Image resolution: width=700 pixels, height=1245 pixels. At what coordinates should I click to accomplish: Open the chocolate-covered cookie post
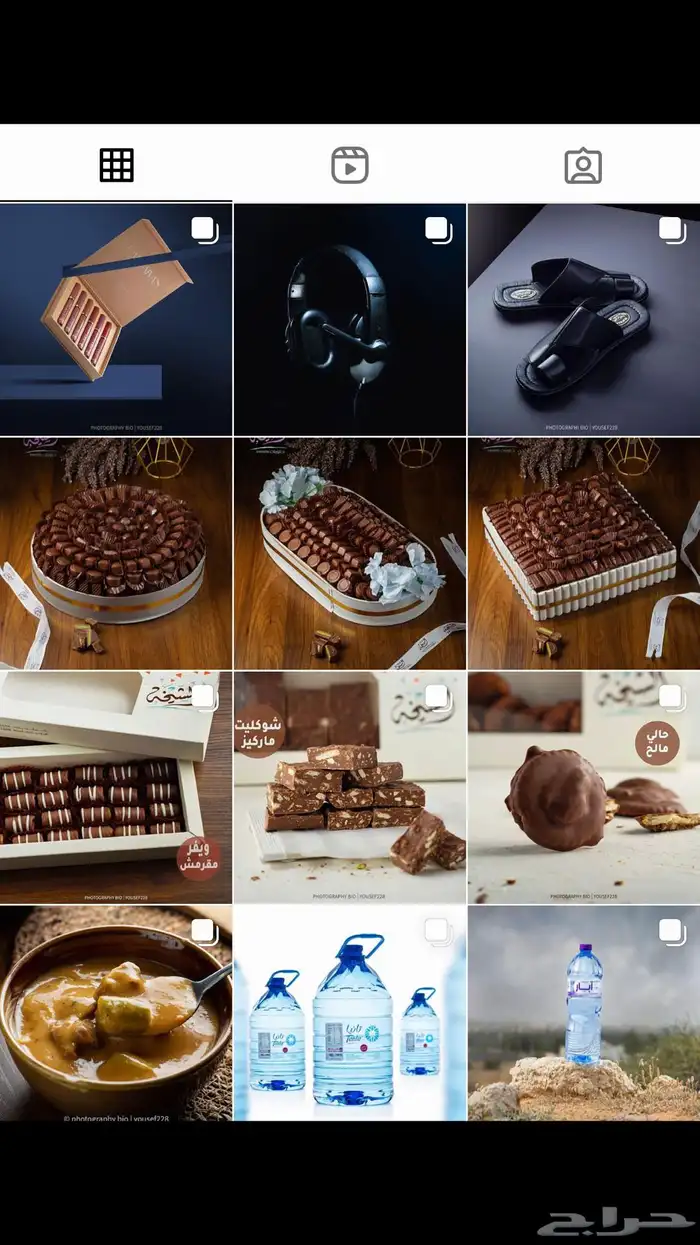click(x=584, y=787)
